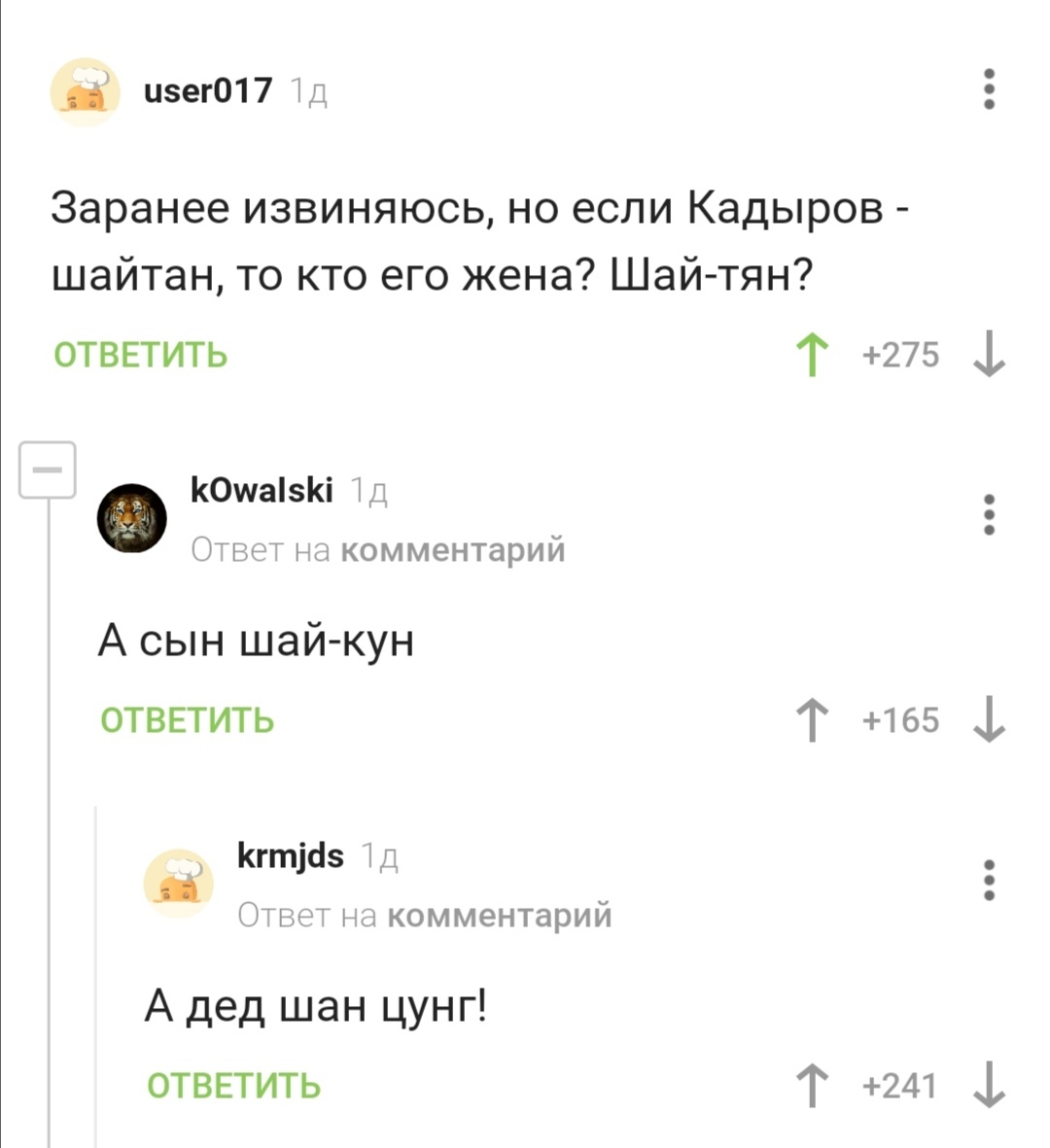Collapse the reply thread
Viewport: 1050px width, 1148px height.
[48, 470]
